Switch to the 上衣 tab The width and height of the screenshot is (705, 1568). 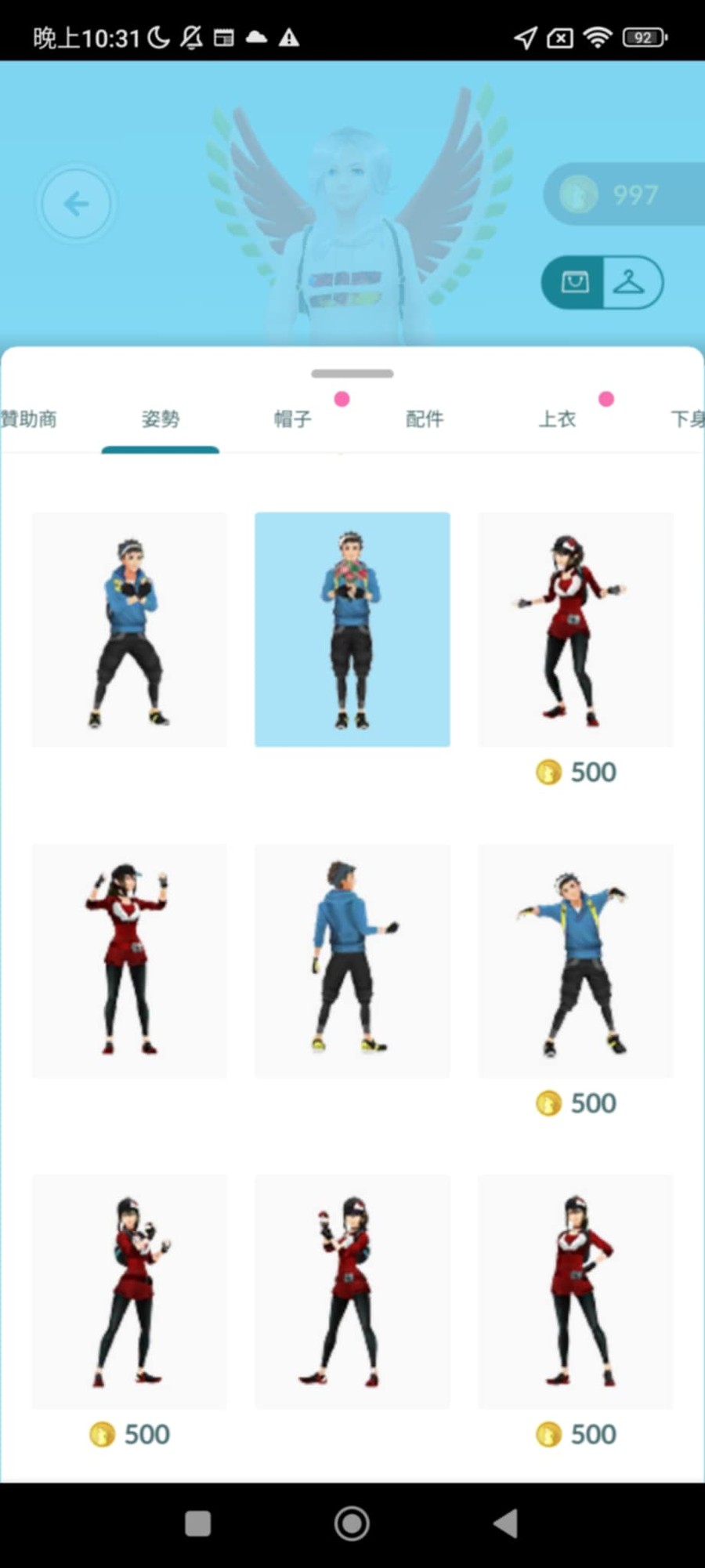point(557,419)
